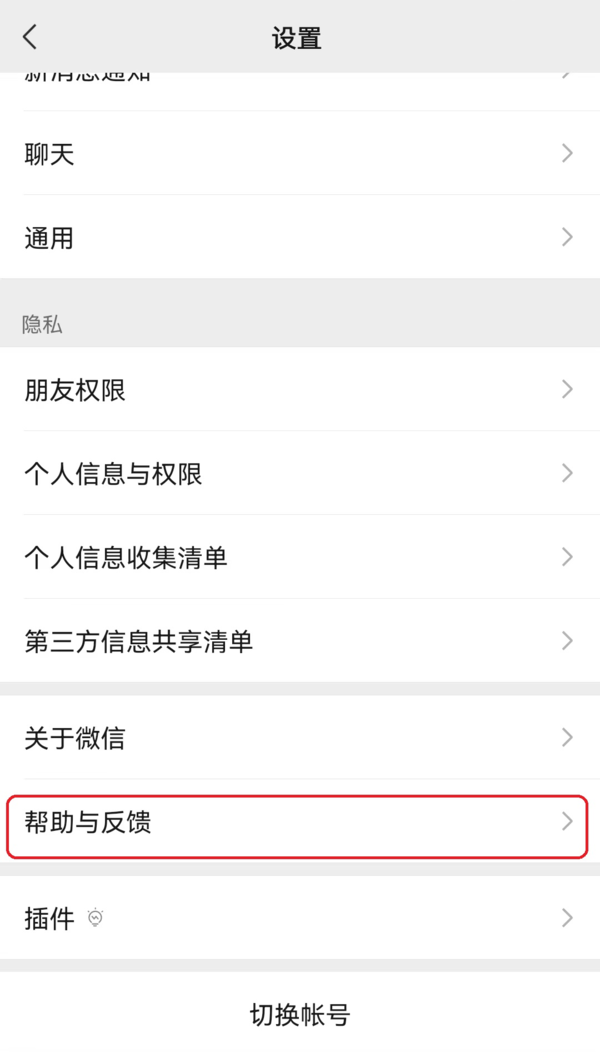Open 第三方信息共享清单

(x=300, y=641)
